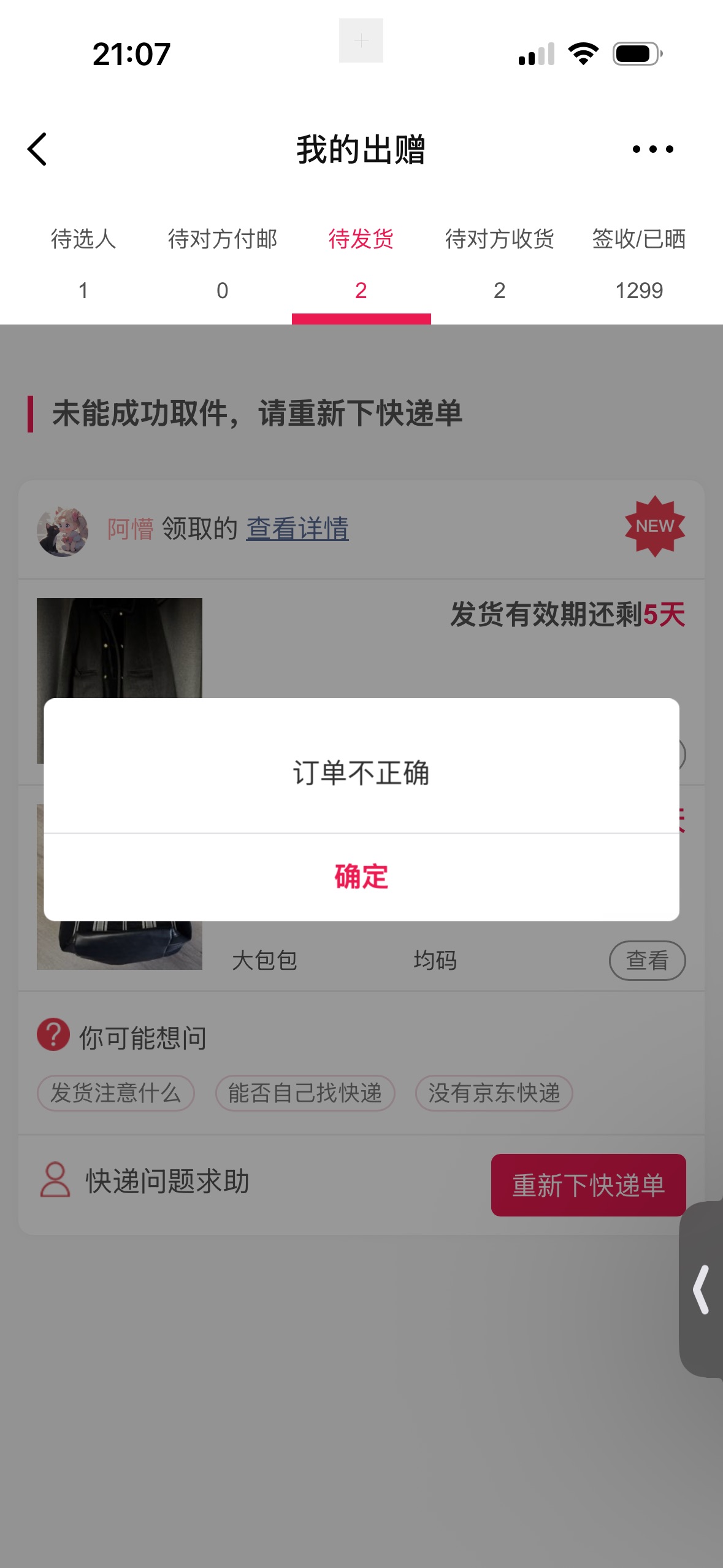This screenshot has height=1568, width=723.
Task: Tap 重新下快递单 button
Action: (x=588, y=1185)
